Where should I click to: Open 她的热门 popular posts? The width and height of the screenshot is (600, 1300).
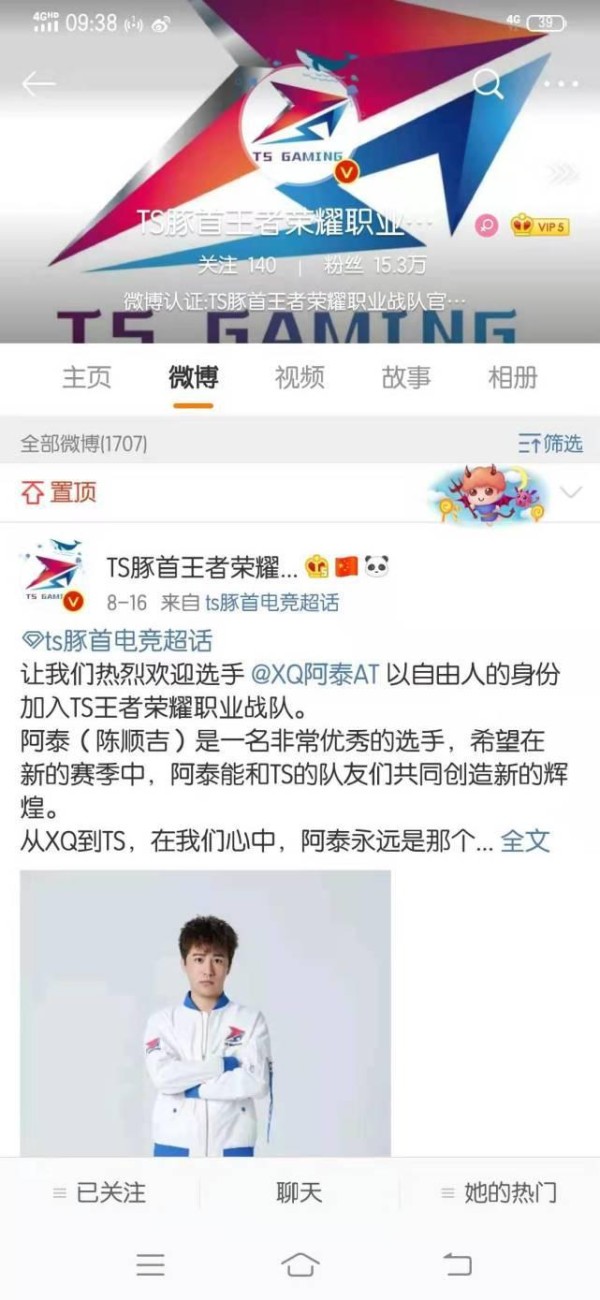tap(498, 1192)
